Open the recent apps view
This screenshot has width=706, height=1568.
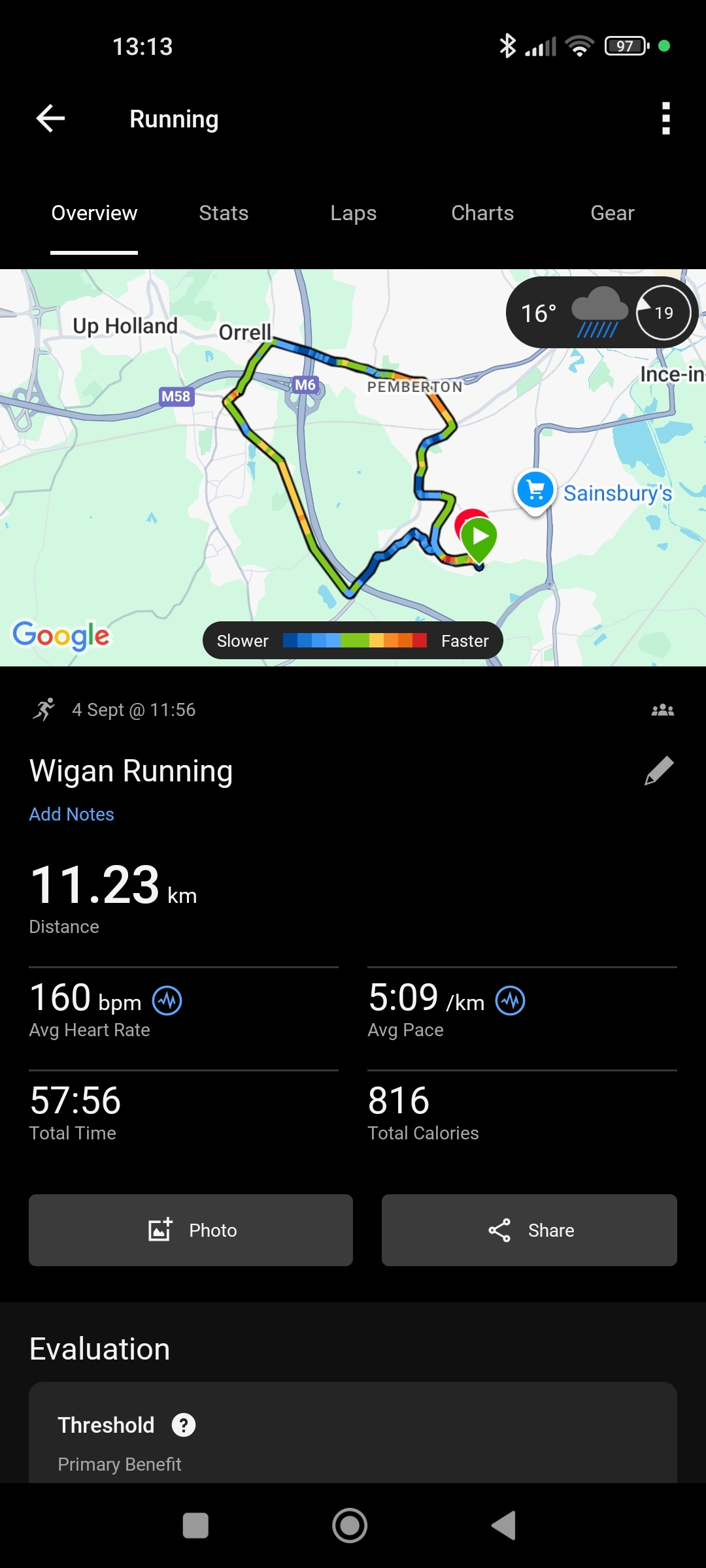coord(195,1526)
